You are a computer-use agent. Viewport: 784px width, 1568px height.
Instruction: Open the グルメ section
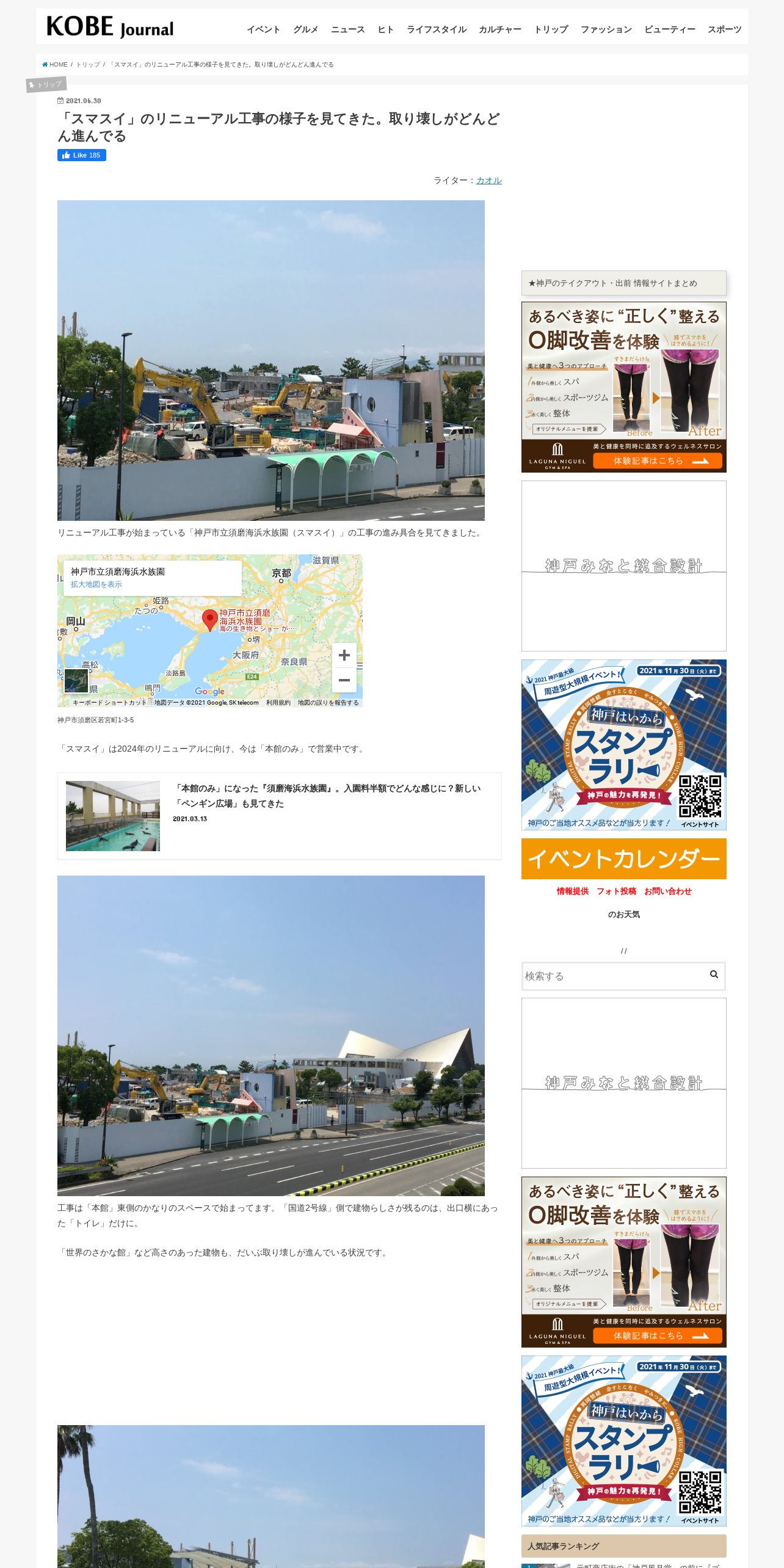coord(305,29)
